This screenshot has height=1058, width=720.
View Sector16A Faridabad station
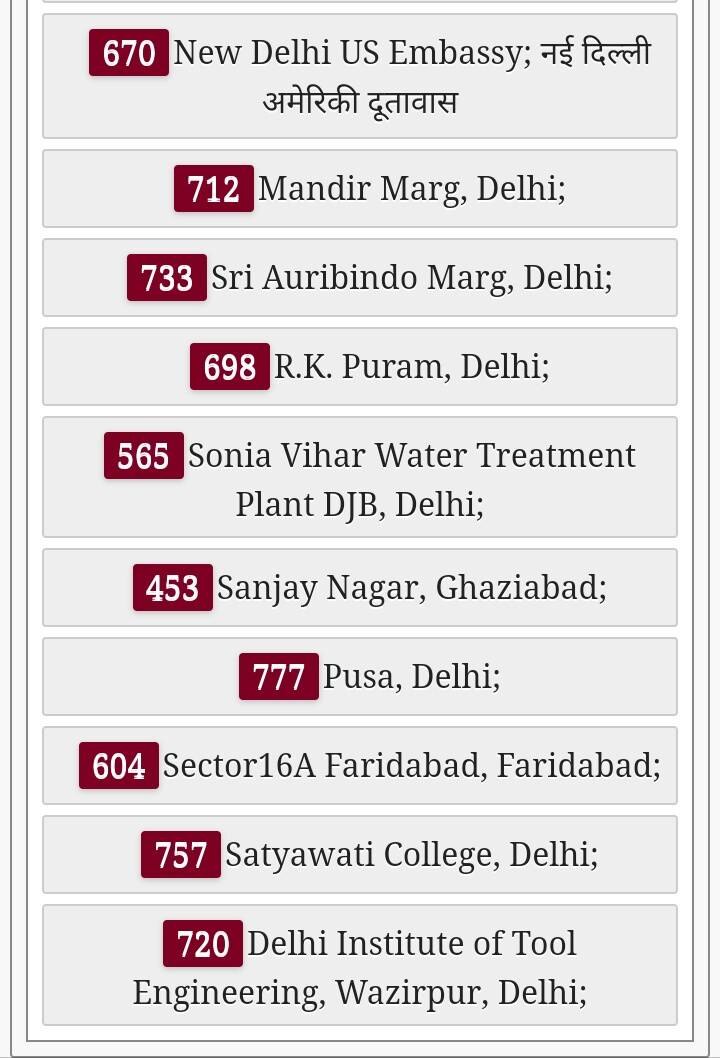(360, 766)
